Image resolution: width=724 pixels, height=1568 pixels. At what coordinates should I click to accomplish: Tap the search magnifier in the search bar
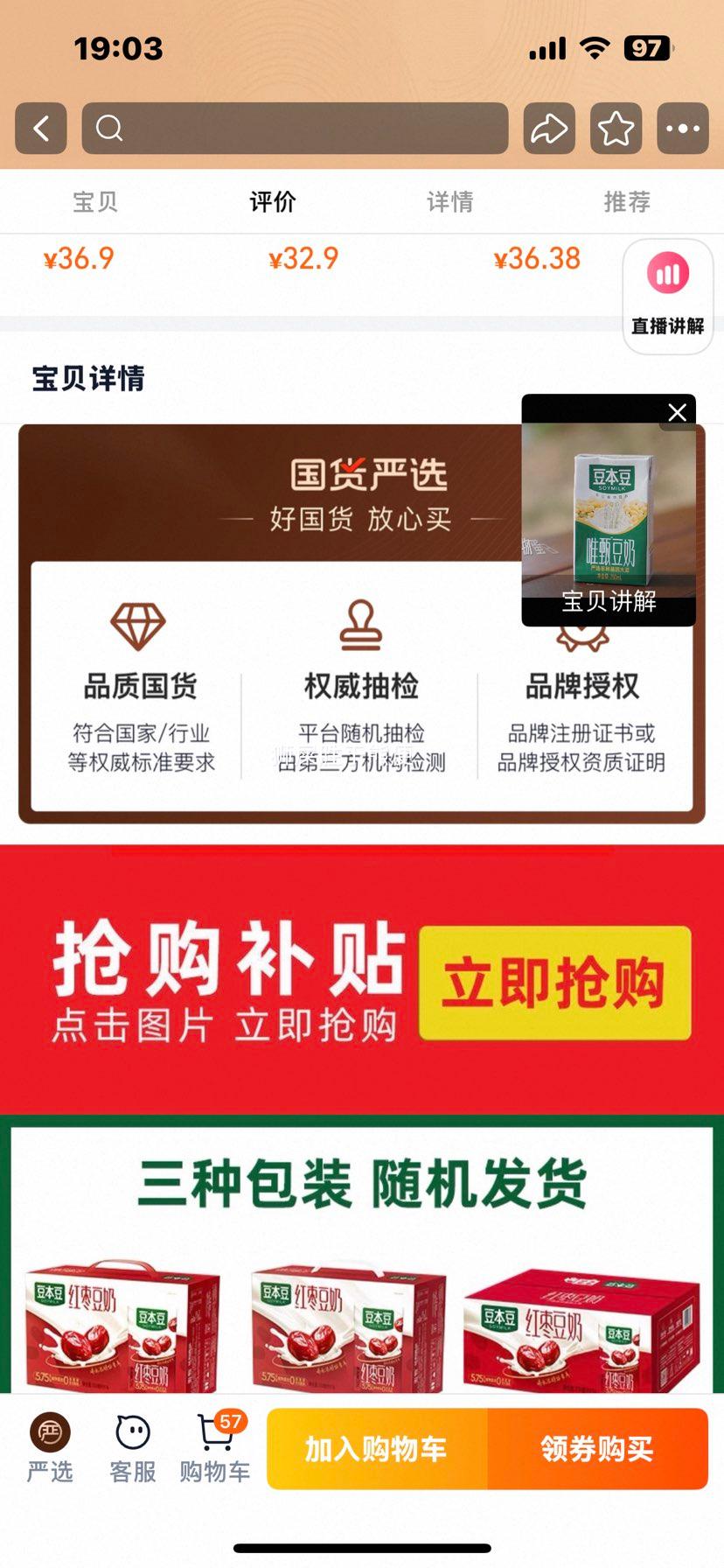pos(108,128)
